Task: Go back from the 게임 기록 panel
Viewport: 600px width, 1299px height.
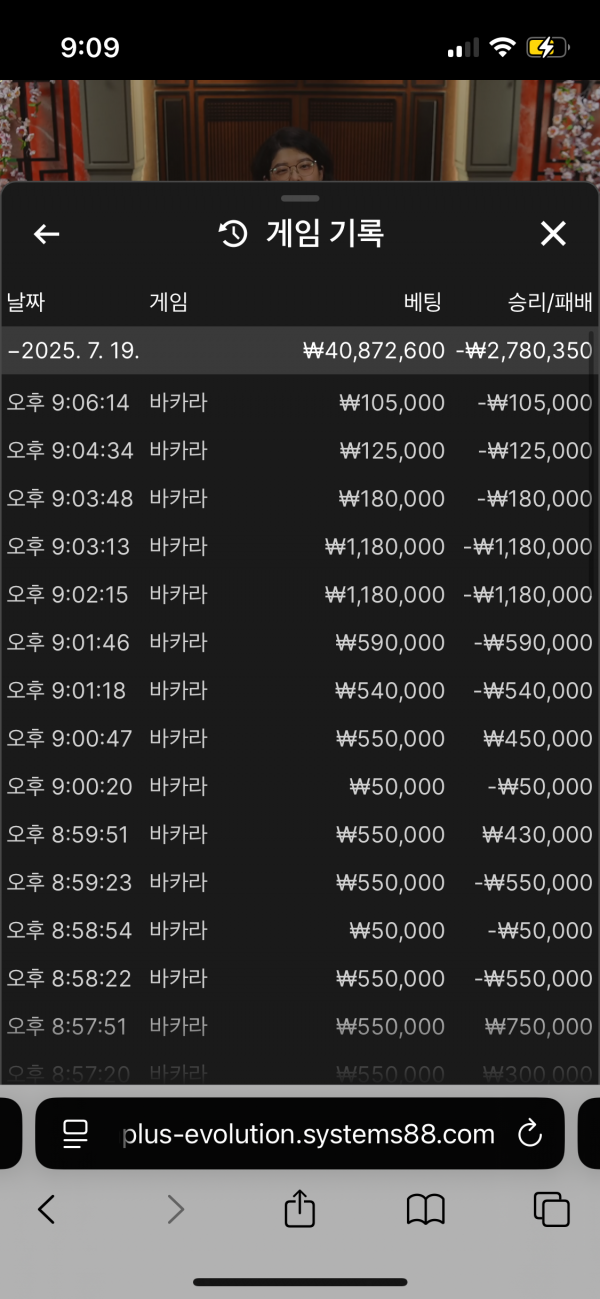Action: pyautogui.click(x=47, y=234)
